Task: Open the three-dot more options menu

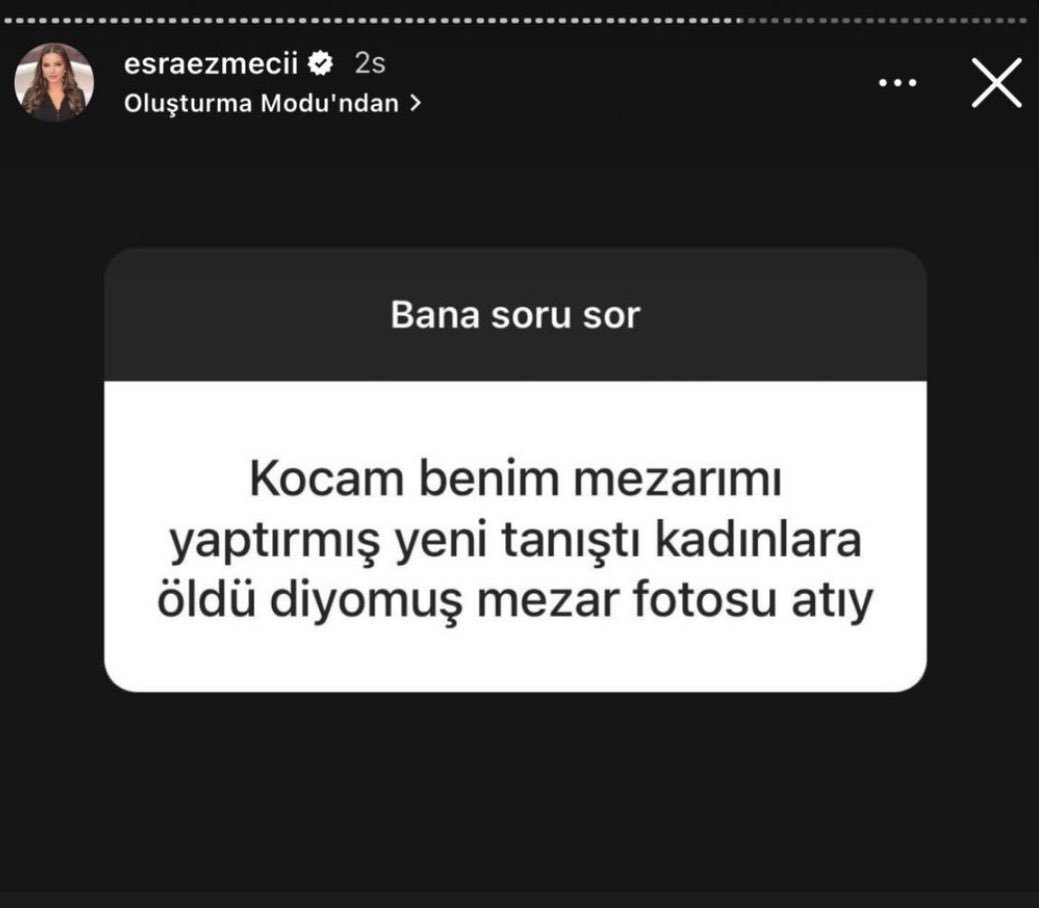Action: point(897,83)
